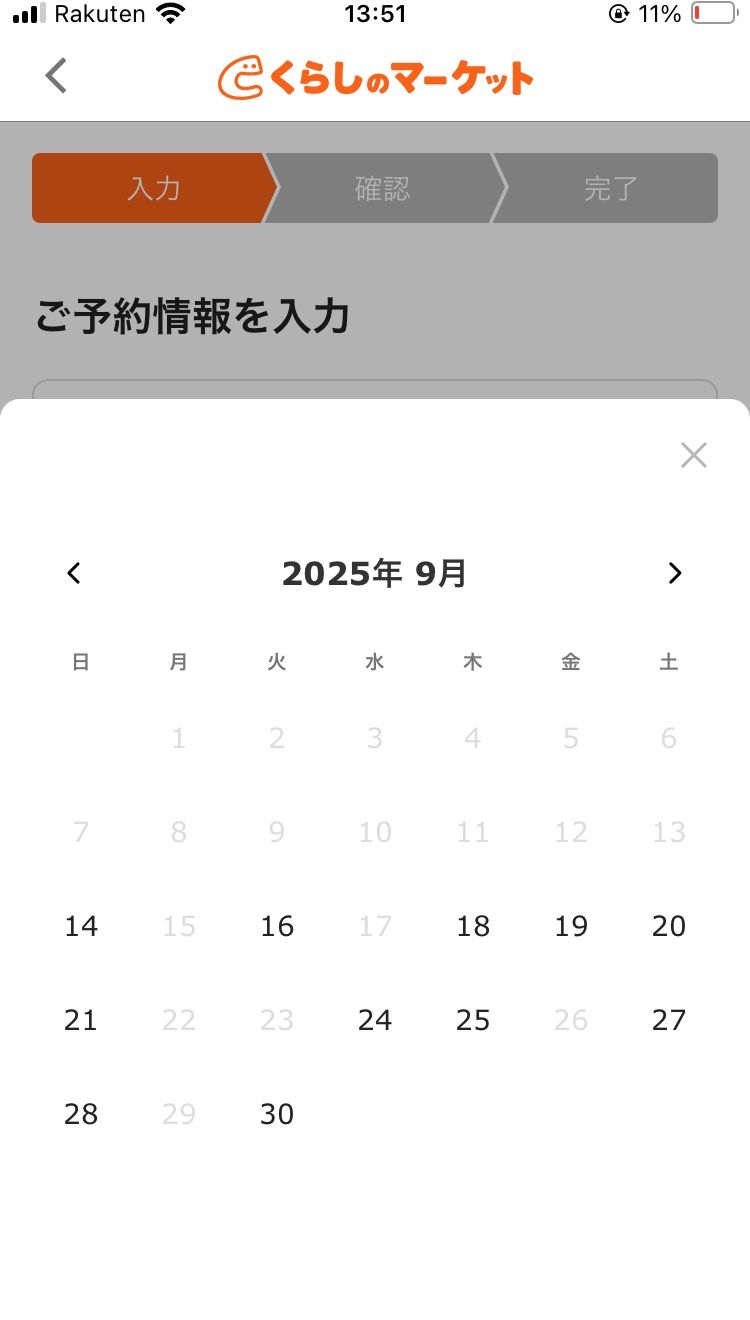750x1320 pixels.
Task: Pick September 18
Action: coord(473,926)
